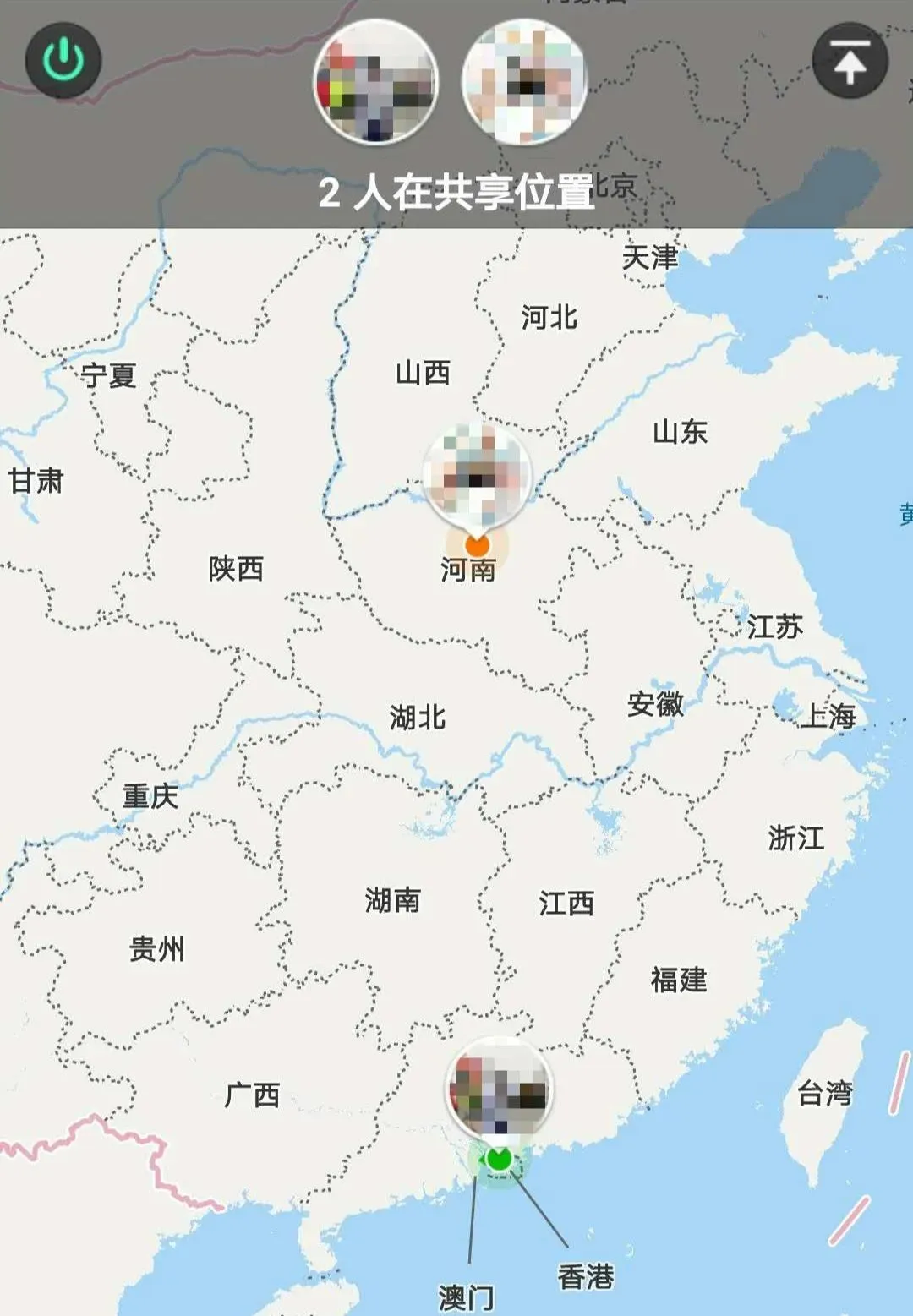Open the first member avatar in the header
913x1316 pixels.
[x=376, y=82]
